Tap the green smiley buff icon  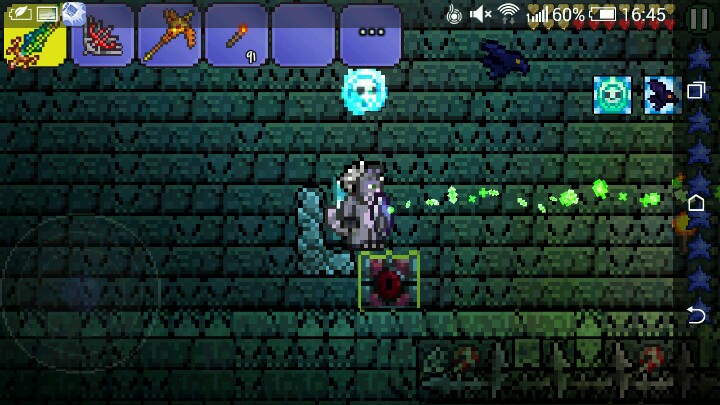click(x=613, y=95)
